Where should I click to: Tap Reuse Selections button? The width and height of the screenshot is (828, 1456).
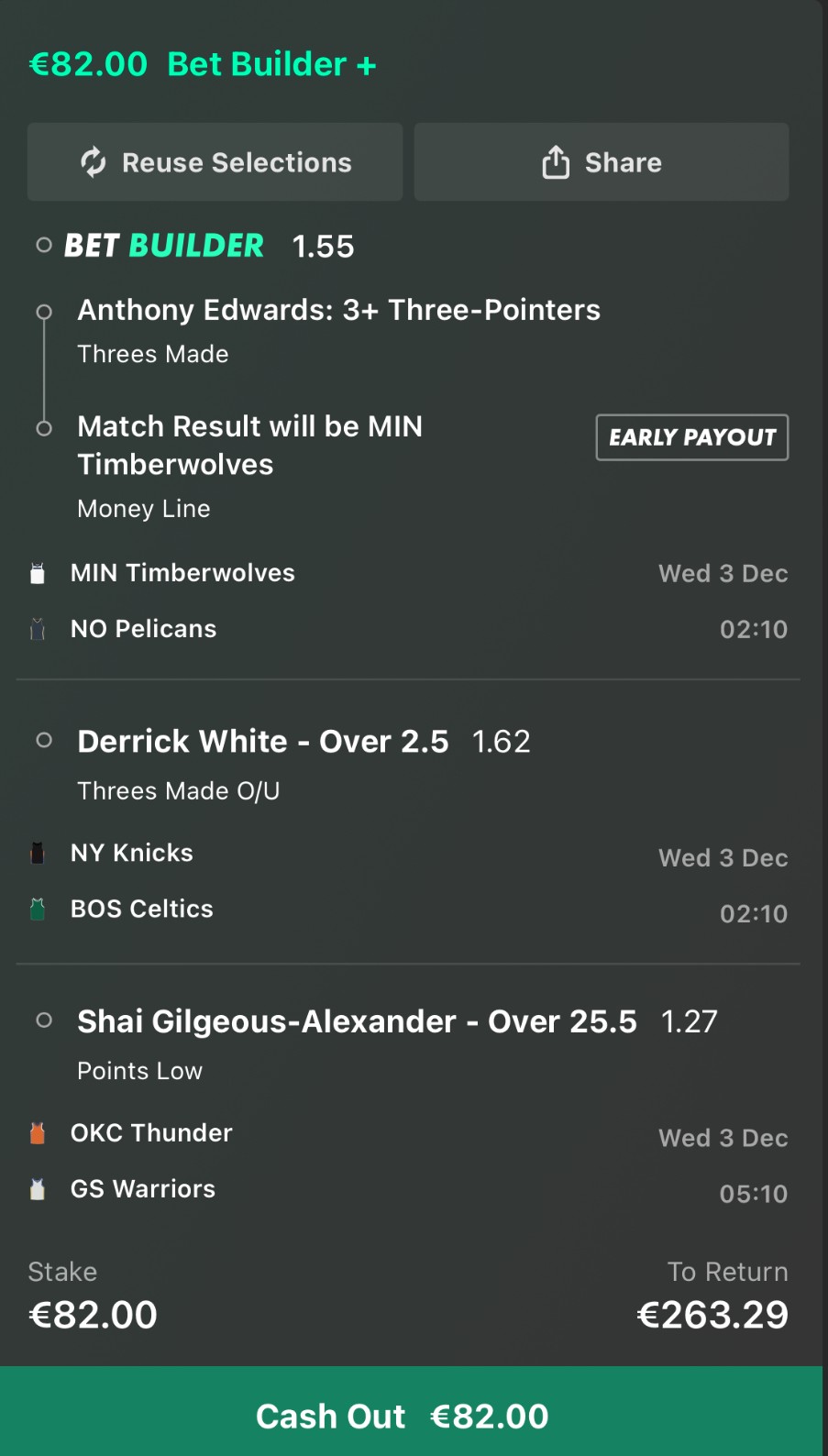(x=215, y=162)
